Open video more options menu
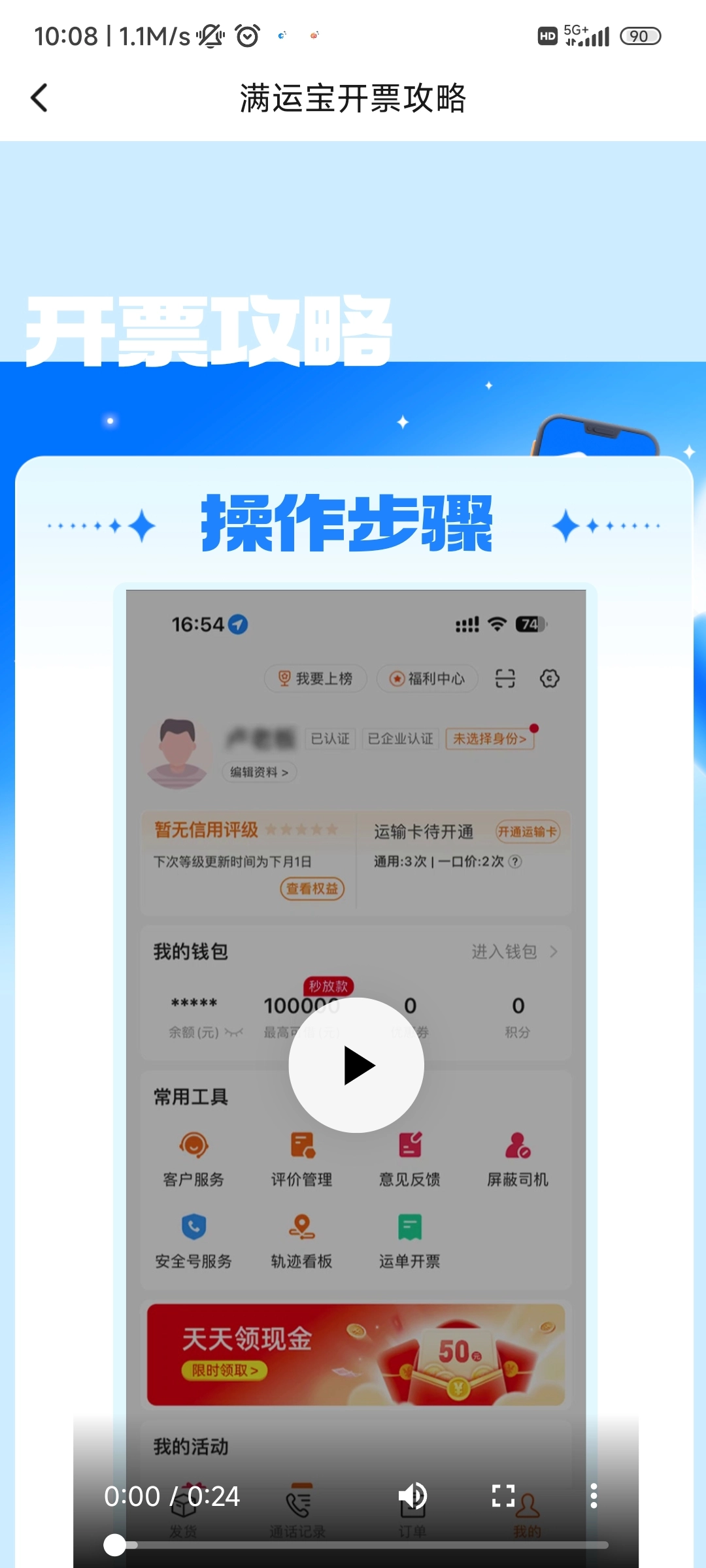The width and height of the screenshot is (706, 1568). click(594, 1495)
